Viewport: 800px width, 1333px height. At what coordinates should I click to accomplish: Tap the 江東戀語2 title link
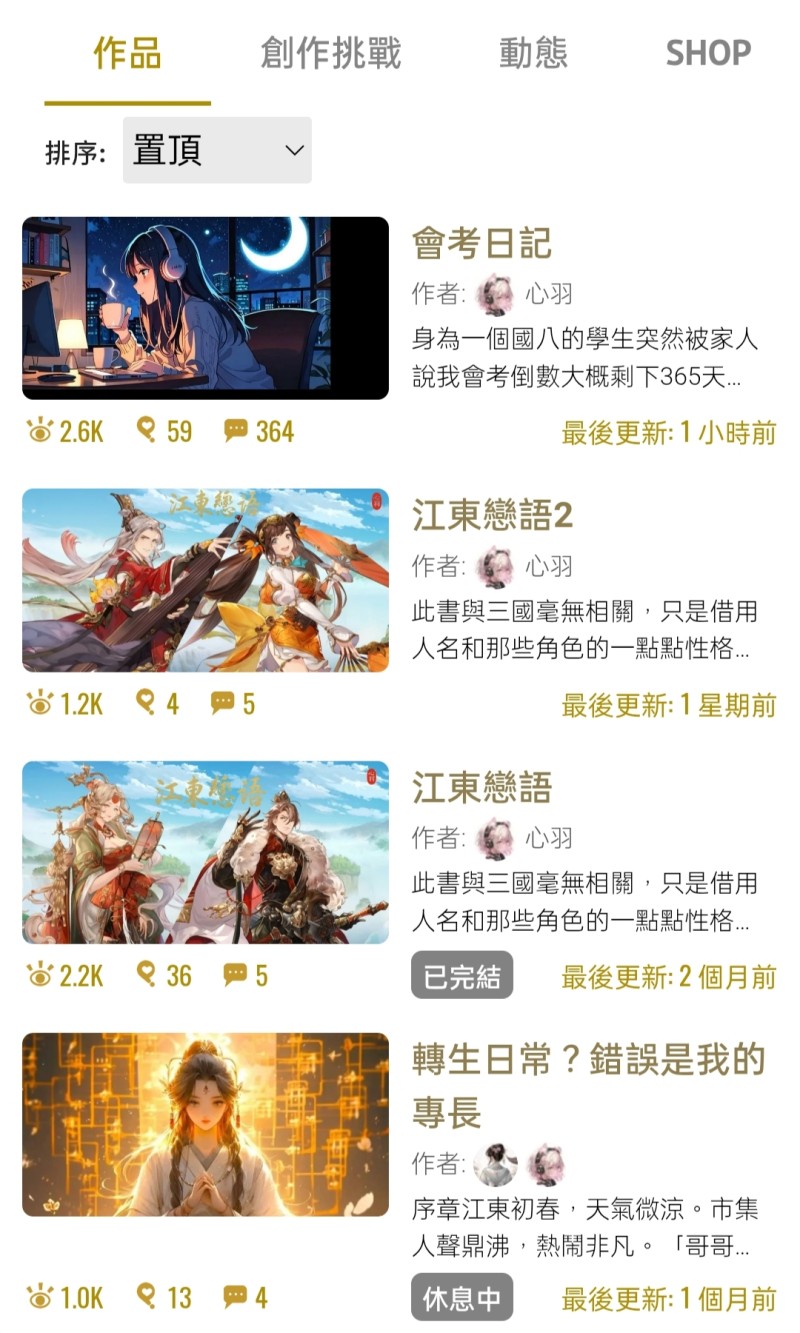tap(492, 515)
